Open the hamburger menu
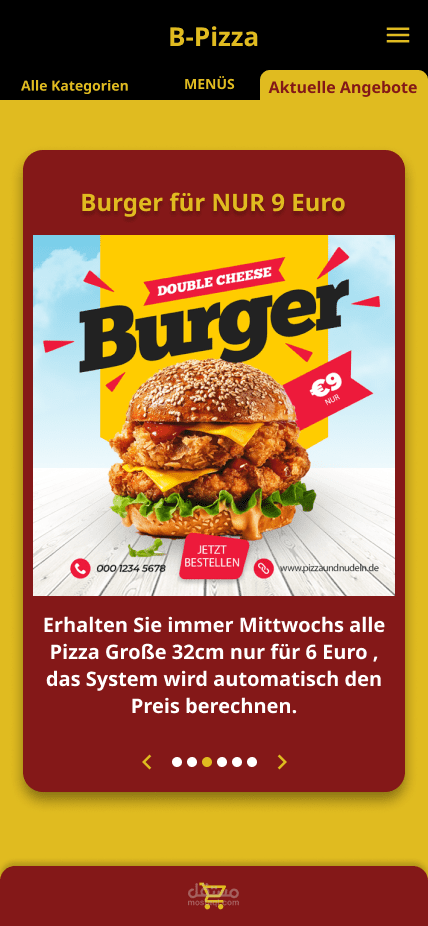Image resolution: width=428 pixels, height=926 pixels. coord(398,35)
